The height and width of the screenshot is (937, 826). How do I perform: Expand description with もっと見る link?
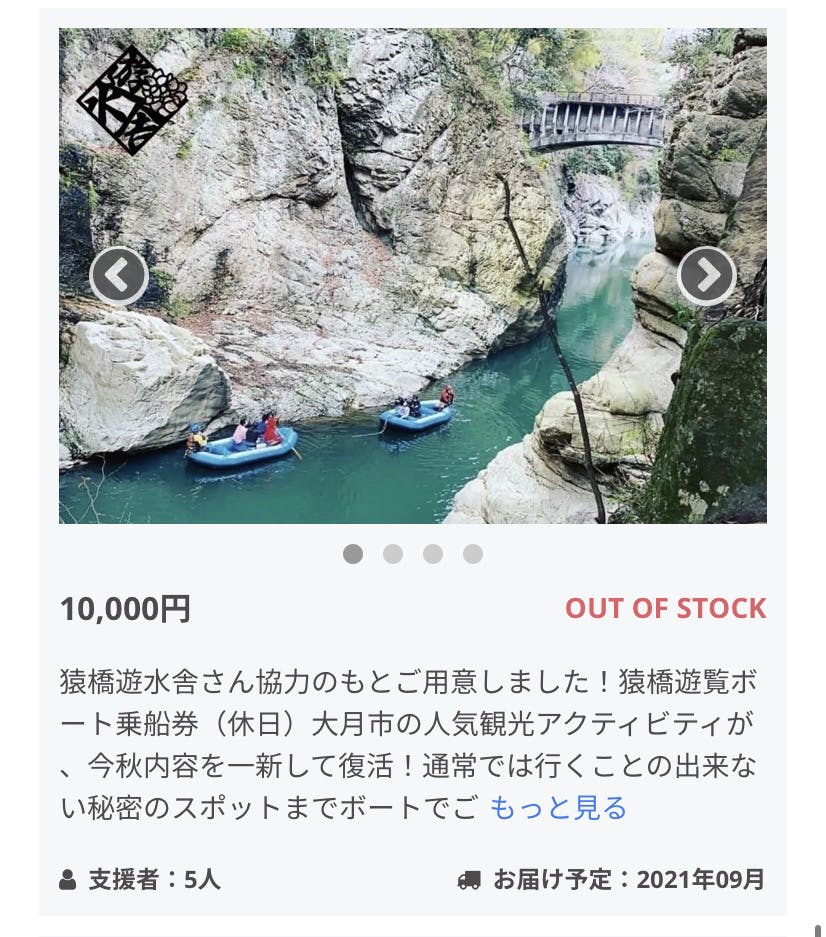click(x=558, y=807)
